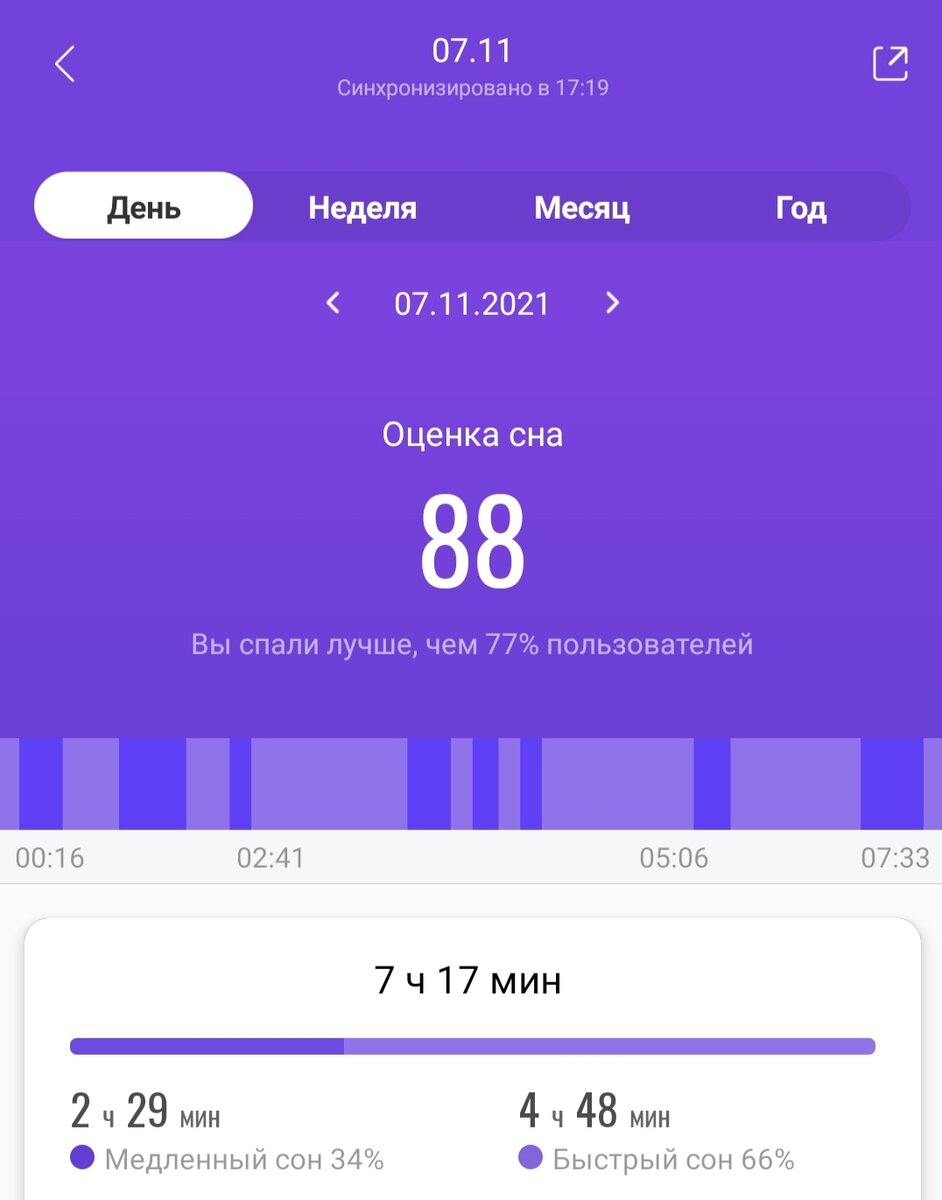The width and height of the screenshot is (942, 1200).
Task: Tap the share arrow icon to export sleep data
Action: pos(888,63)
